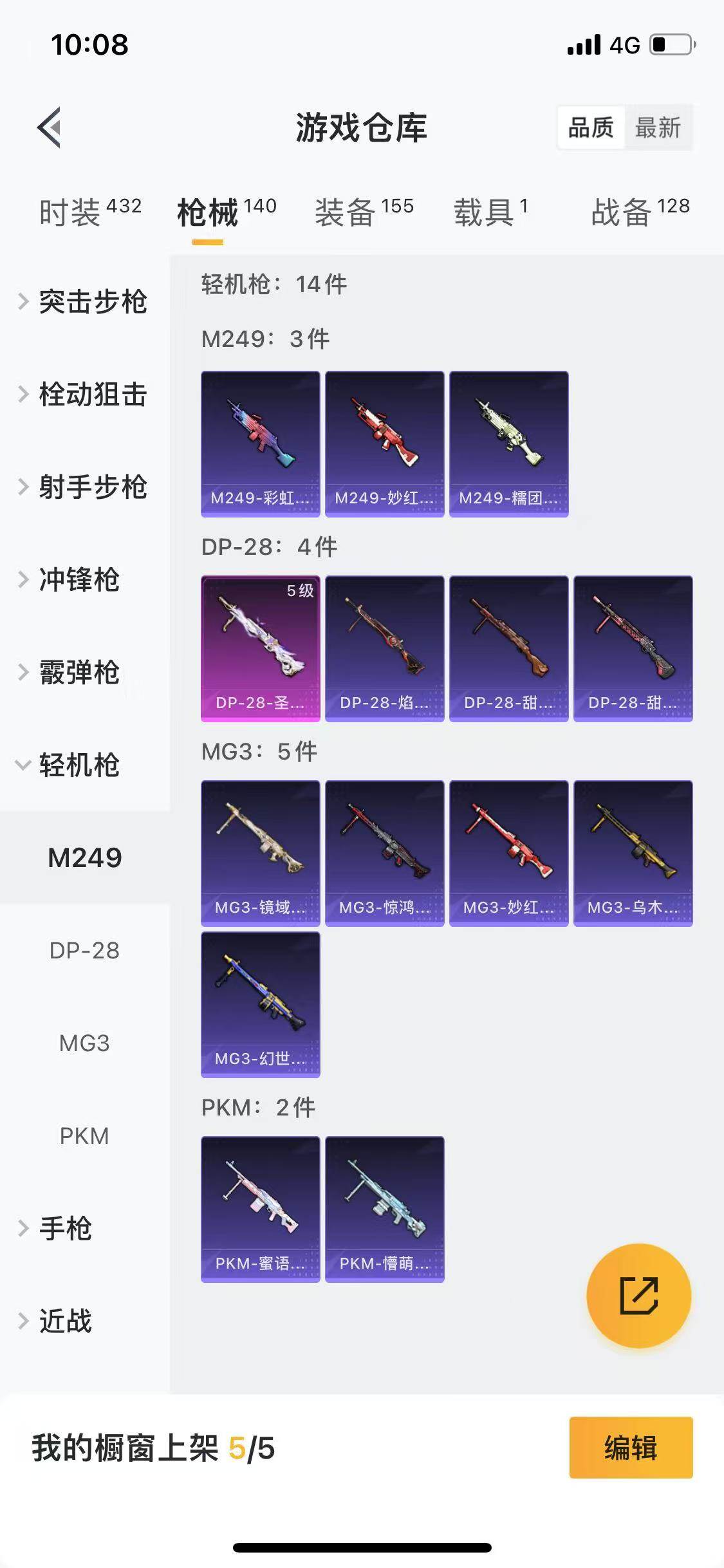Screen dimensions: 724x1568
Task: Sort by 最新
Action: click(x=657, y=127)
